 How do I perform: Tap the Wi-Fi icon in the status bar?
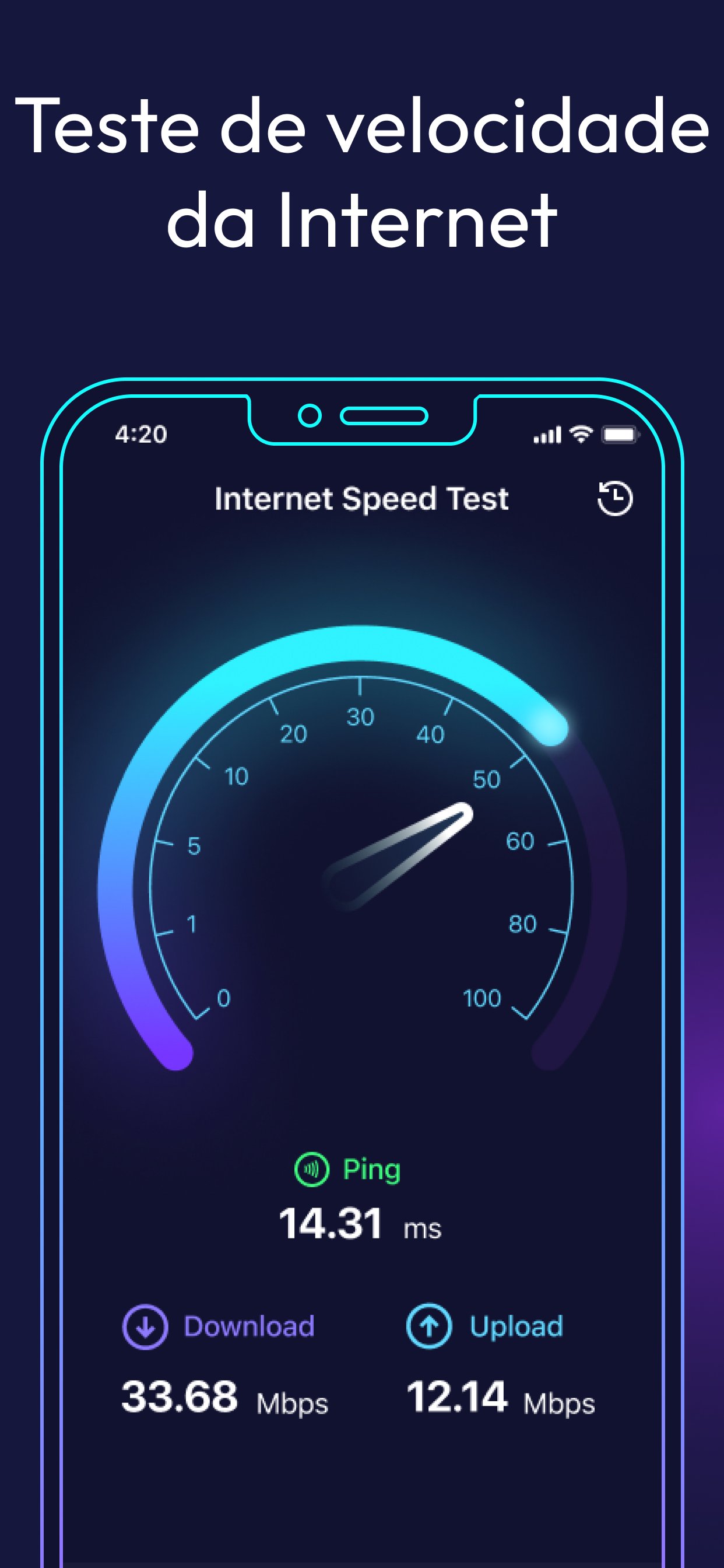pyautogui.click(x=582, y=433)
